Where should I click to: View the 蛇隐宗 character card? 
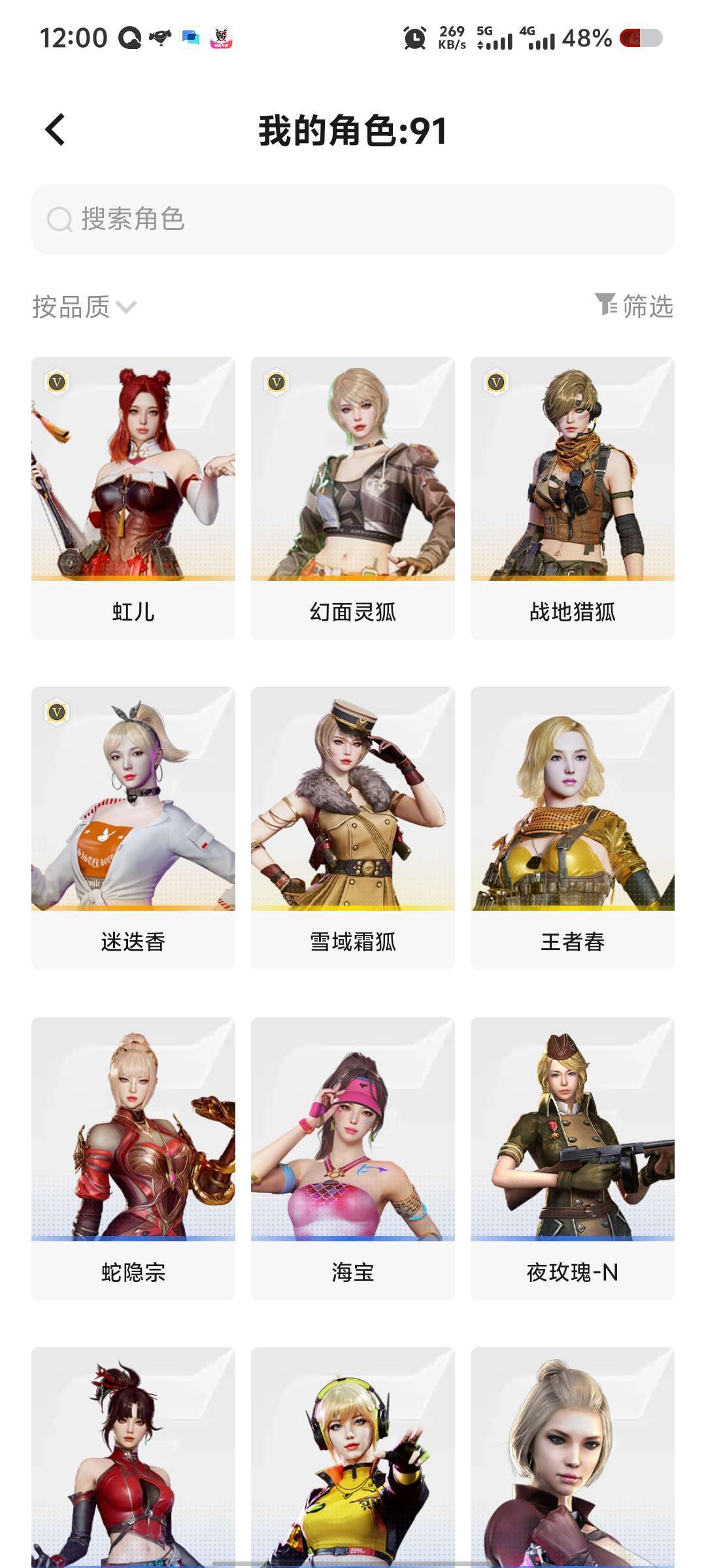point(133,1158)
